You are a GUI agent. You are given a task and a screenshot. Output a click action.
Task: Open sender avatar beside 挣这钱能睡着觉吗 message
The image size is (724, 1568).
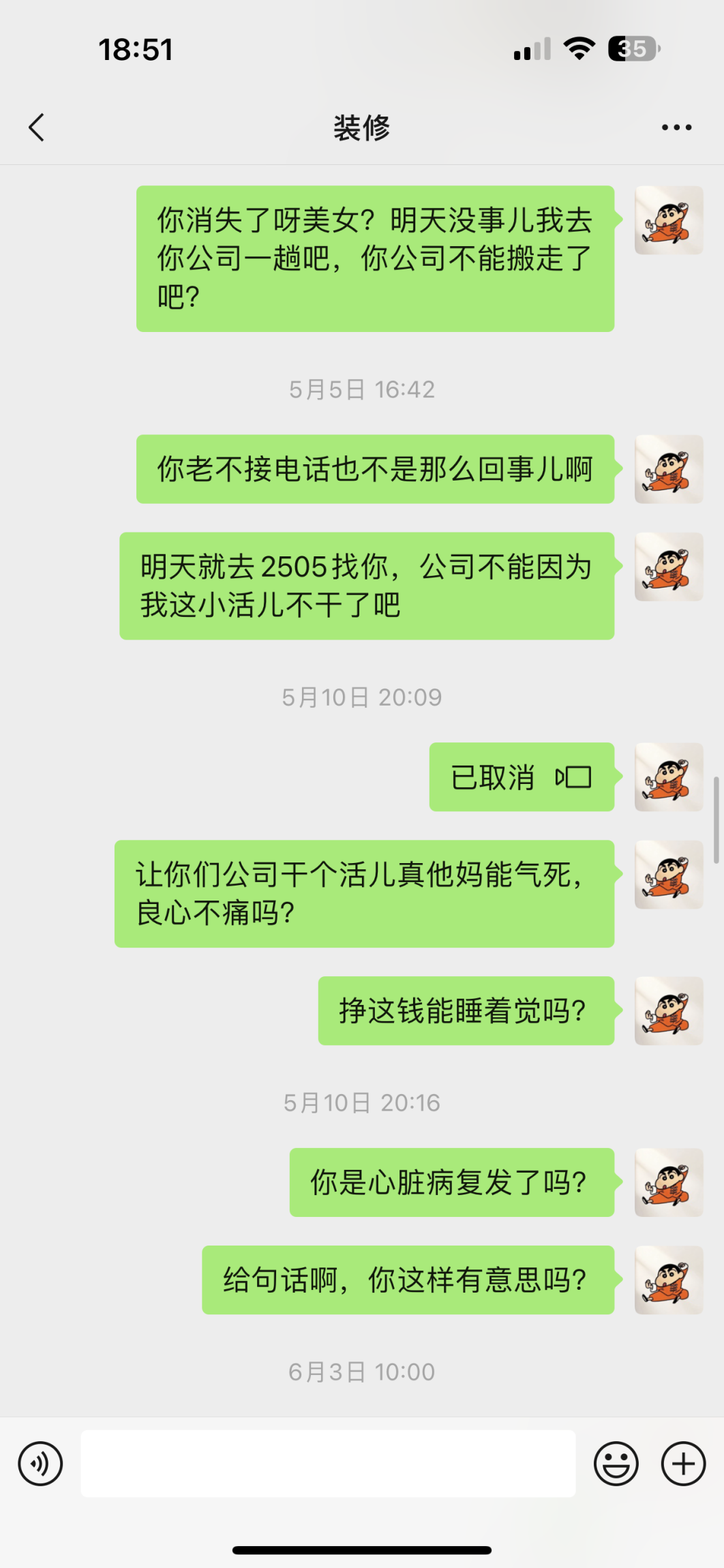[668, 1011]
